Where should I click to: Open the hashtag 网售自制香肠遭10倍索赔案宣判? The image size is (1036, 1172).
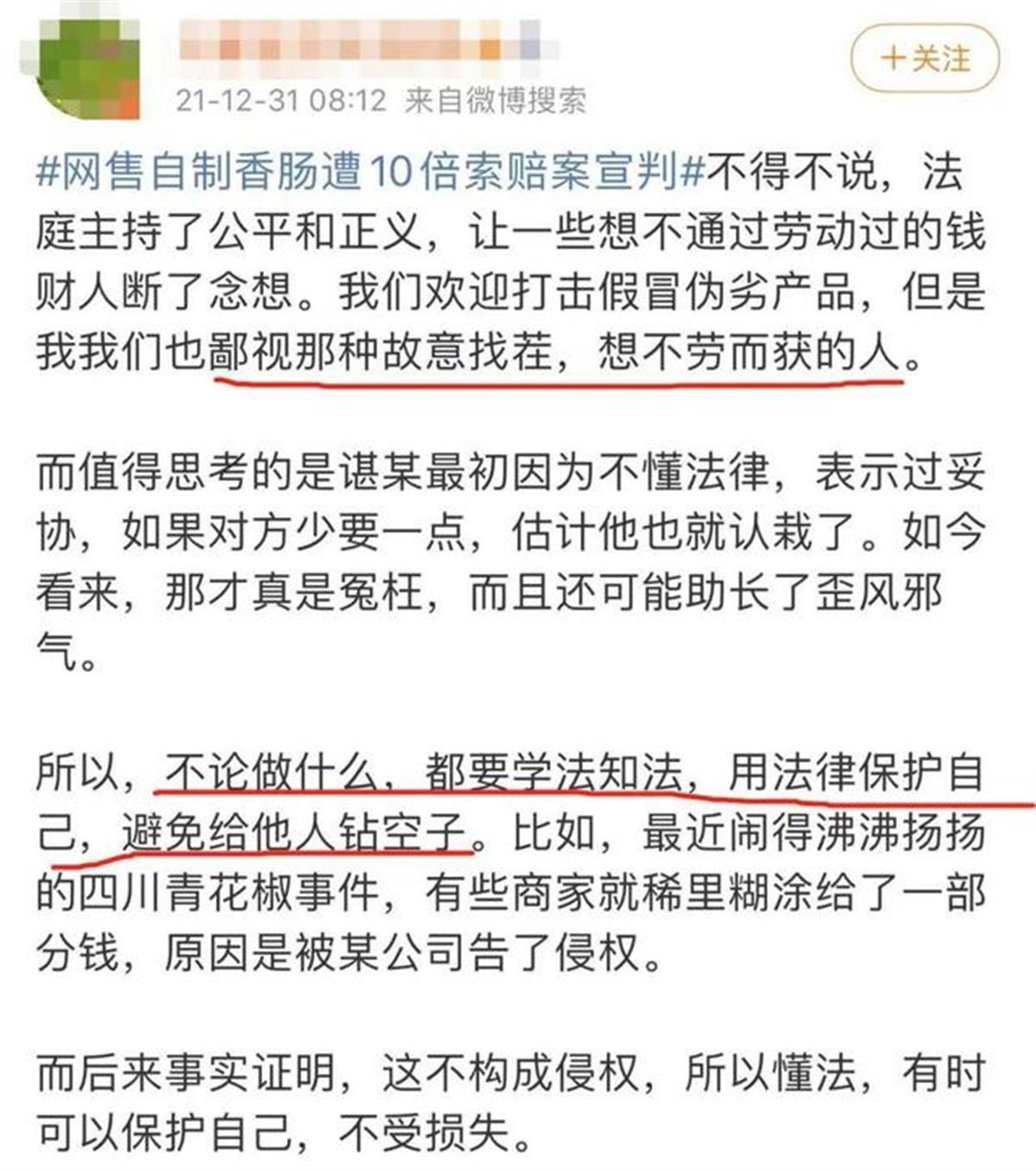[x=370, y=173]
